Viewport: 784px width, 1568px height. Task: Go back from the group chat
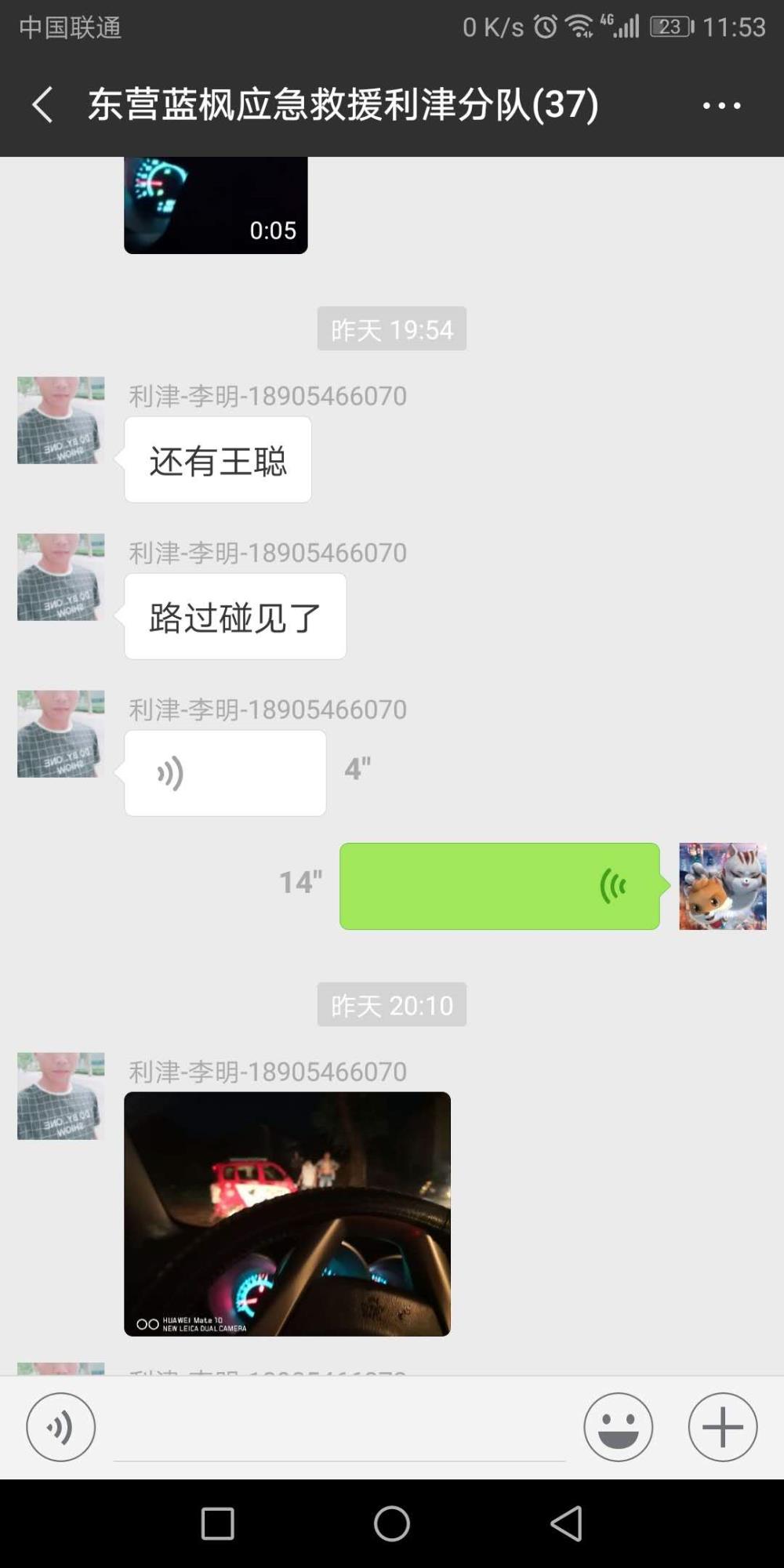tap(42, 104)
